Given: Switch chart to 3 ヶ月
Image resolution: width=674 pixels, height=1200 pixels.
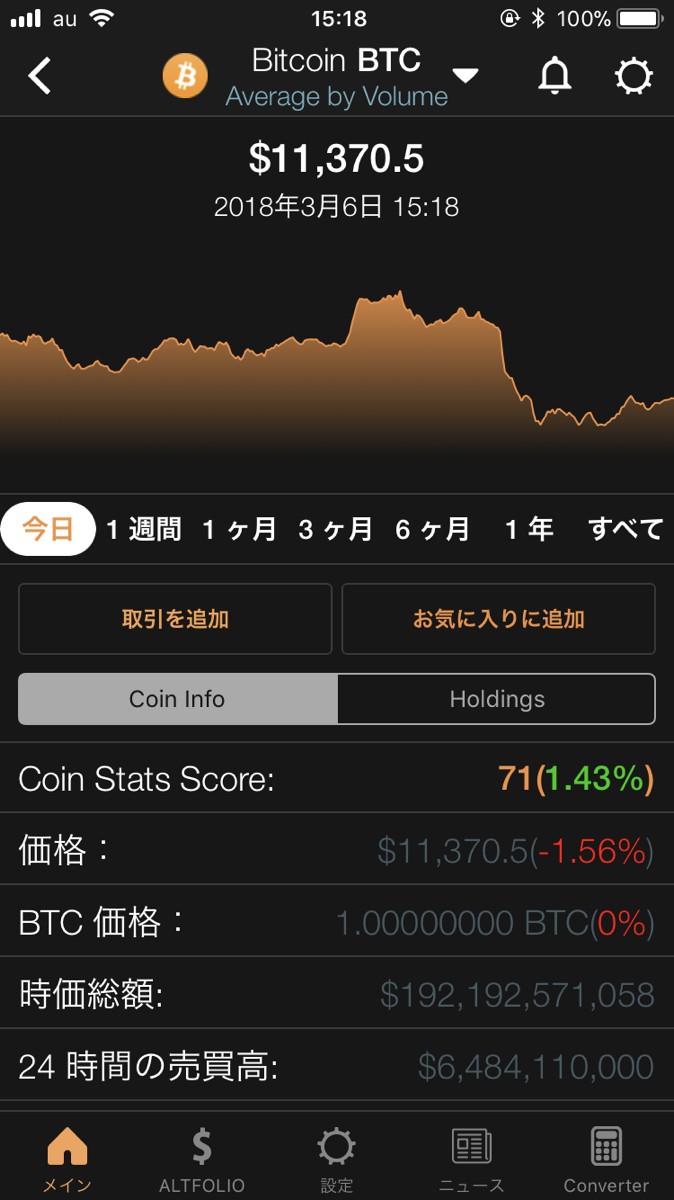Looking at the screenshot, I should point(335,529).
